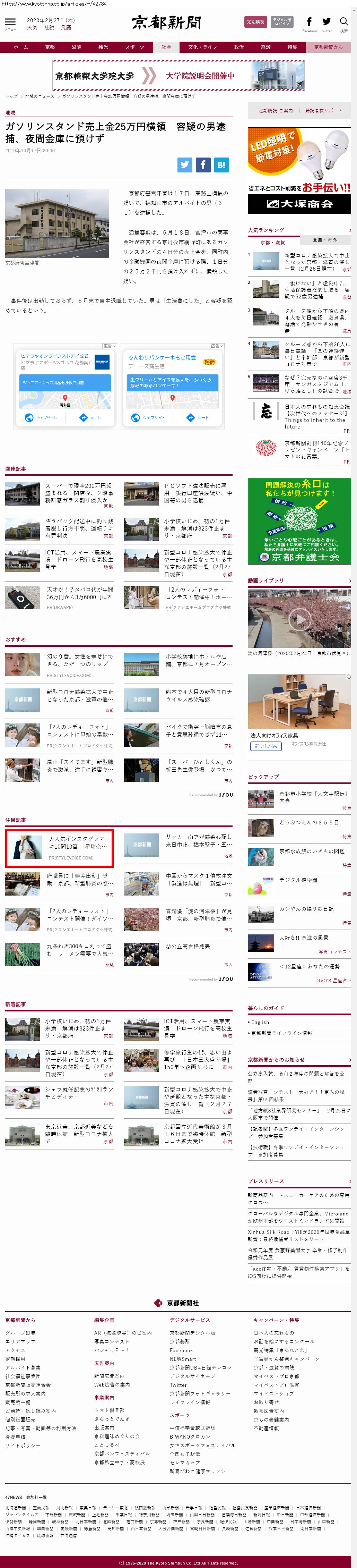This screenshot has height=1568, width=357.
Task: Open the デジタル版ログイン button
Action: (281, 22)
